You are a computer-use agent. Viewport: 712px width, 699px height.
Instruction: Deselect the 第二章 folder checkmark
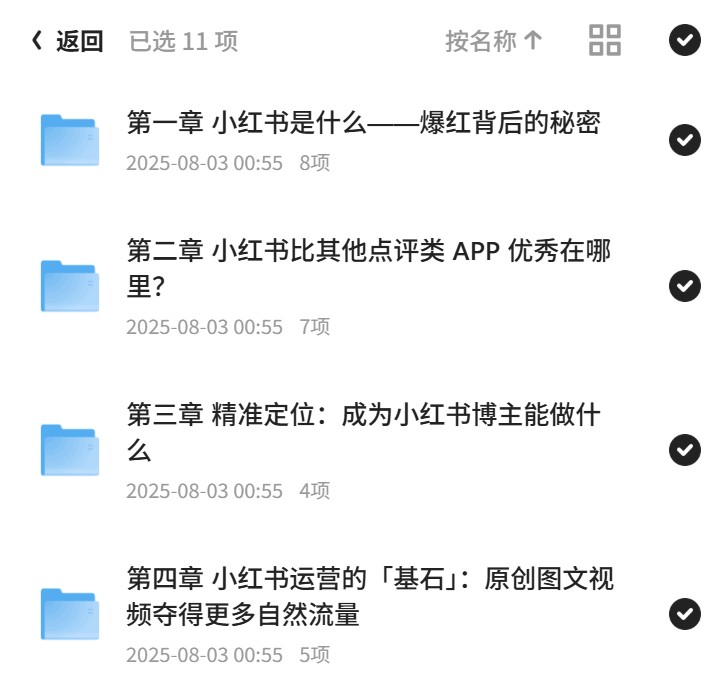click(x=685, y=286)
